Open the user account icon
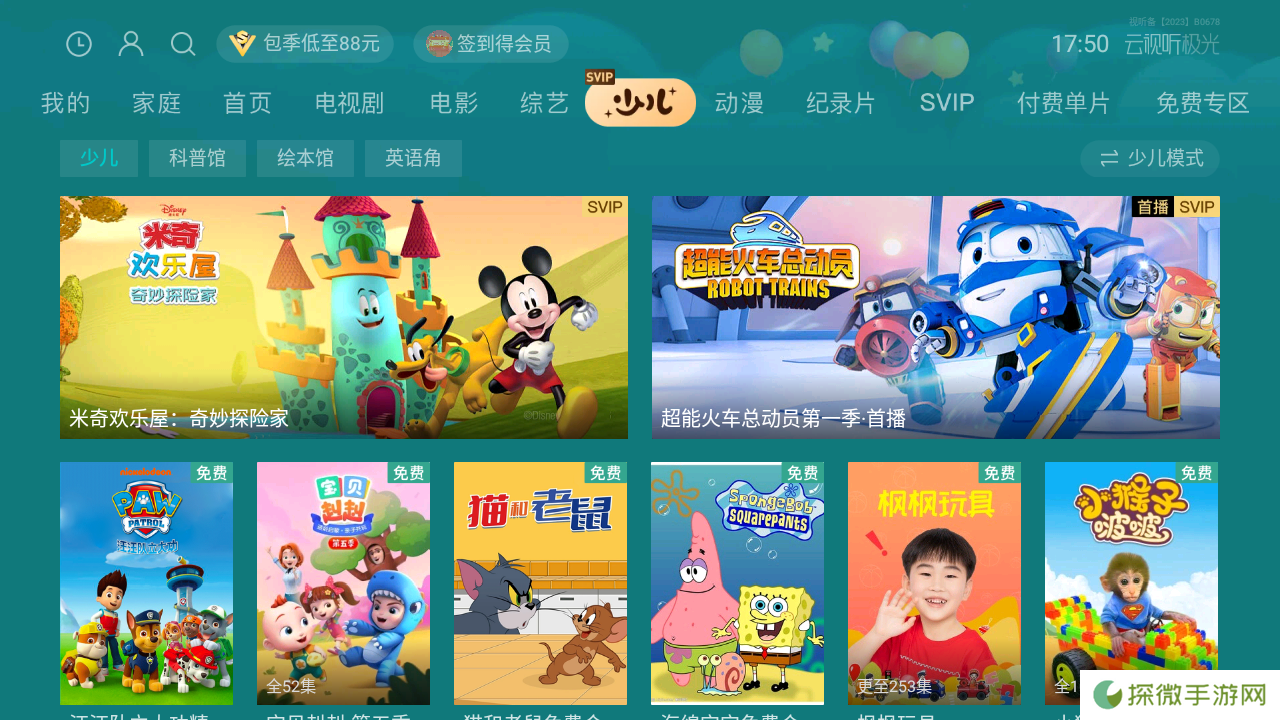The image size is (1280, 720). pos(131,44)
